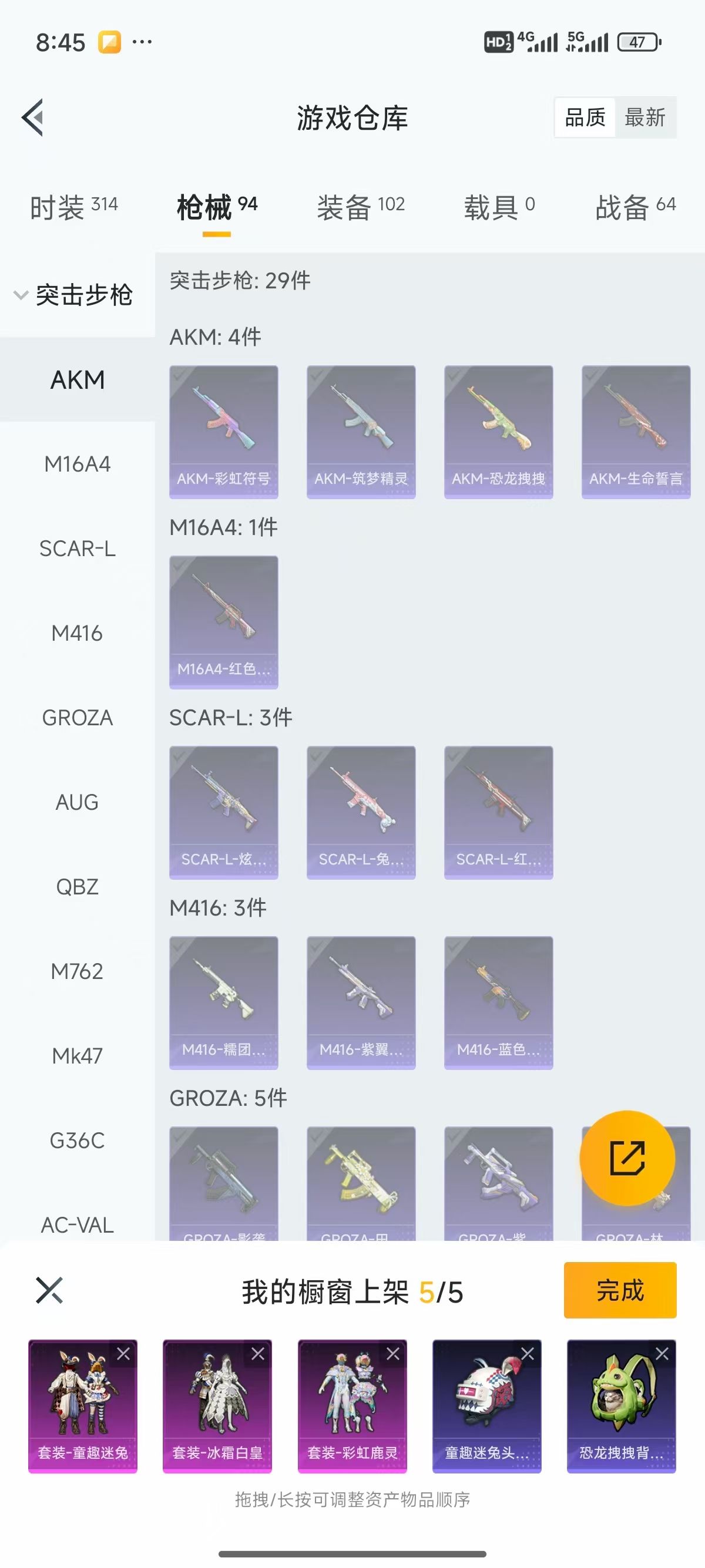
Task: Select M416 in the side list
Action: [x=78, y=633]
